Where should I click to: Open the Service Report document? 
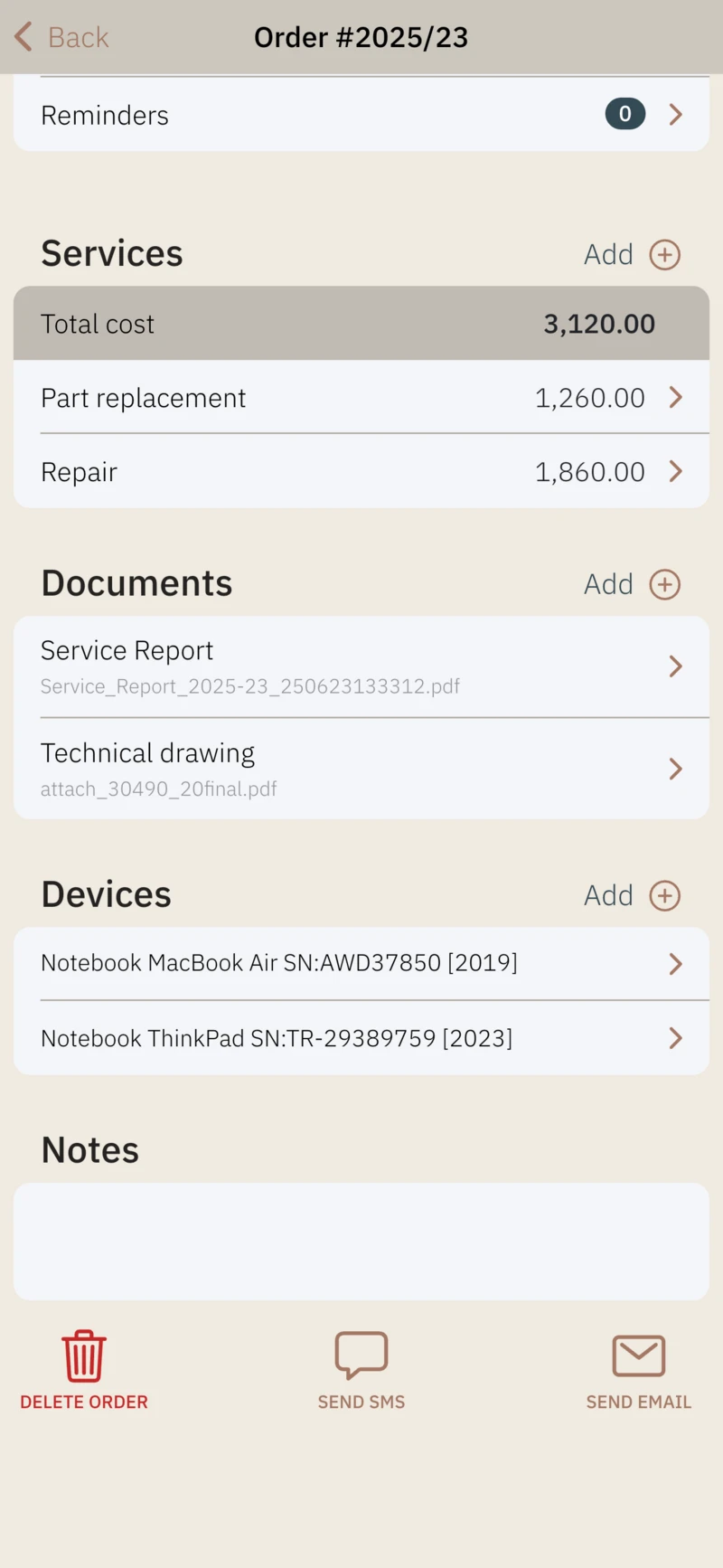coord(361,667)
